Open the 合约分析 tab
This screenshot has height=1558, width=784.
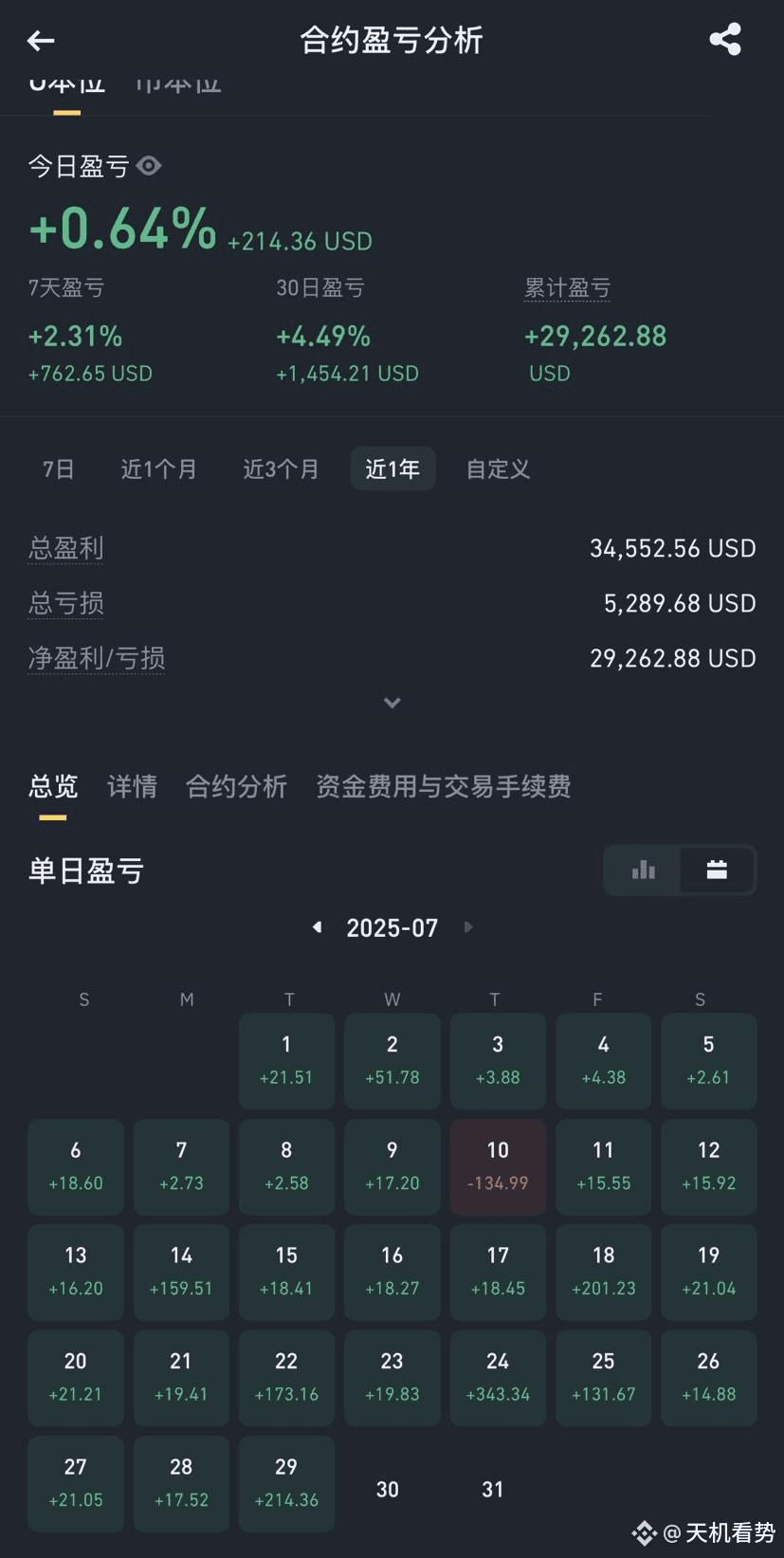[236, 786]
